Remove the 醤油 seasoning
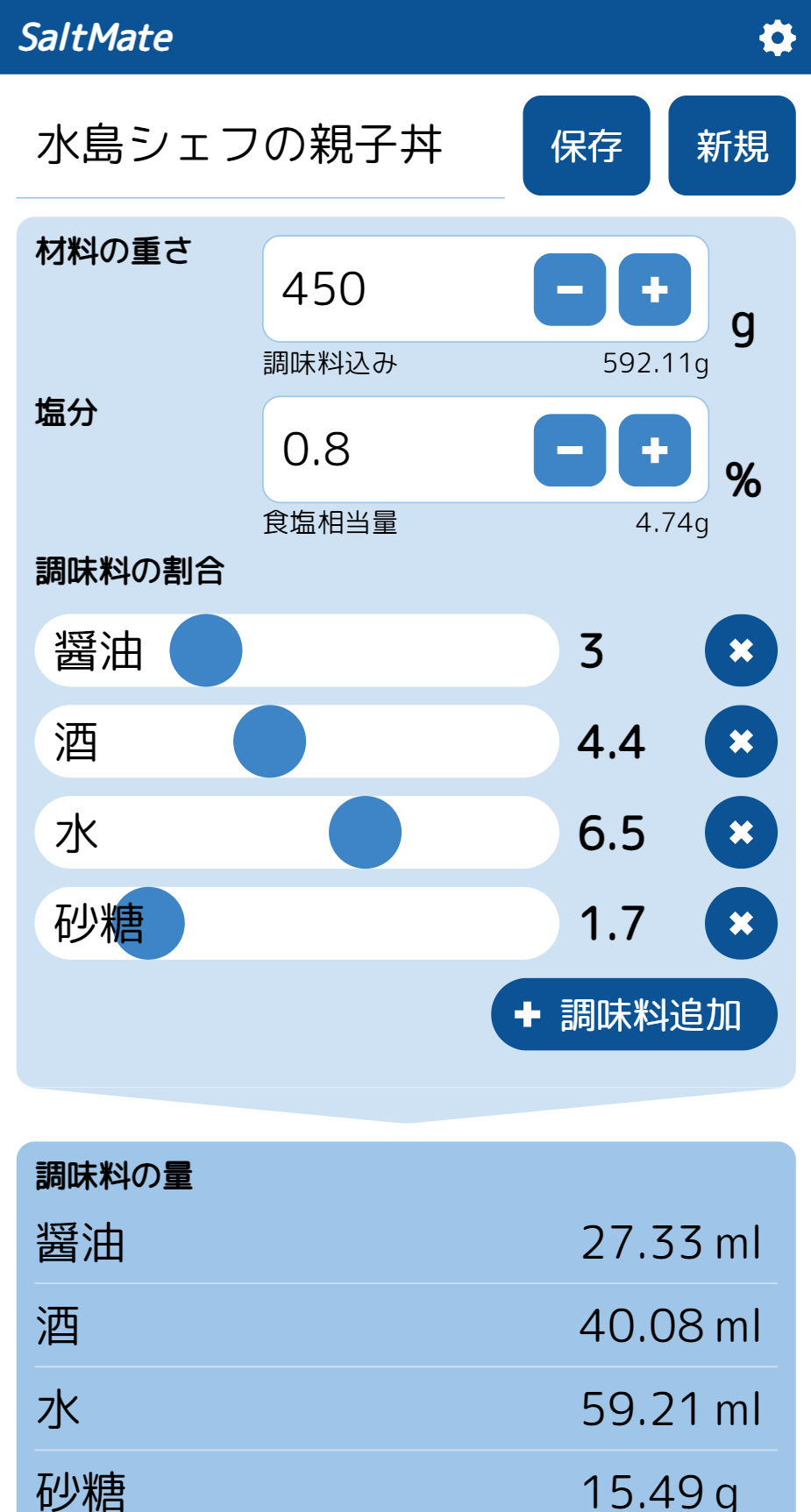The width and height of the screenshot is (811, 1512). 741,650
